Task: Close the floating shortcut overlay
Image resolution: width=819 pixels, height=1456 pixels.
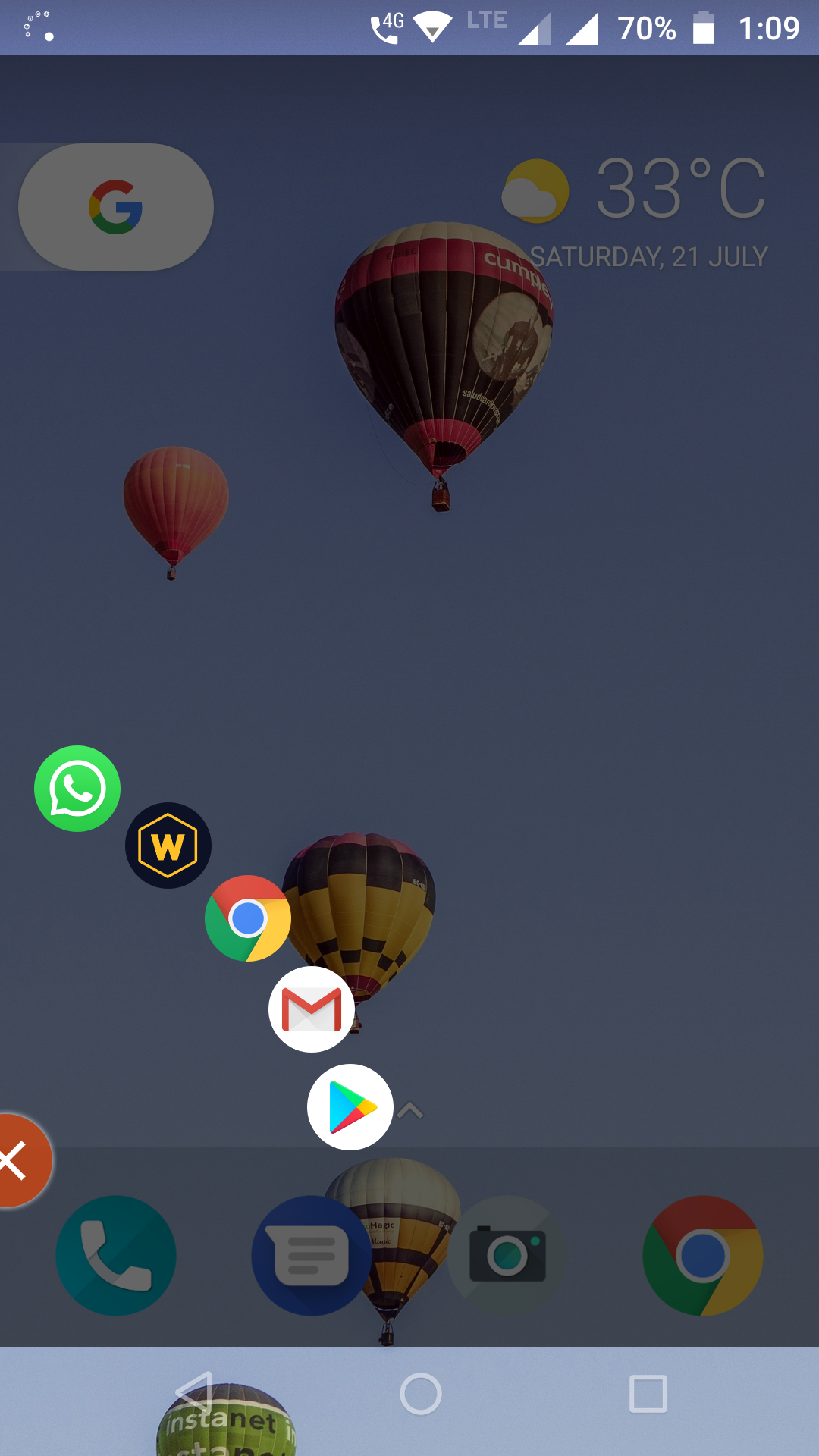Action: pyautogui.click(x=17, y=1160)
